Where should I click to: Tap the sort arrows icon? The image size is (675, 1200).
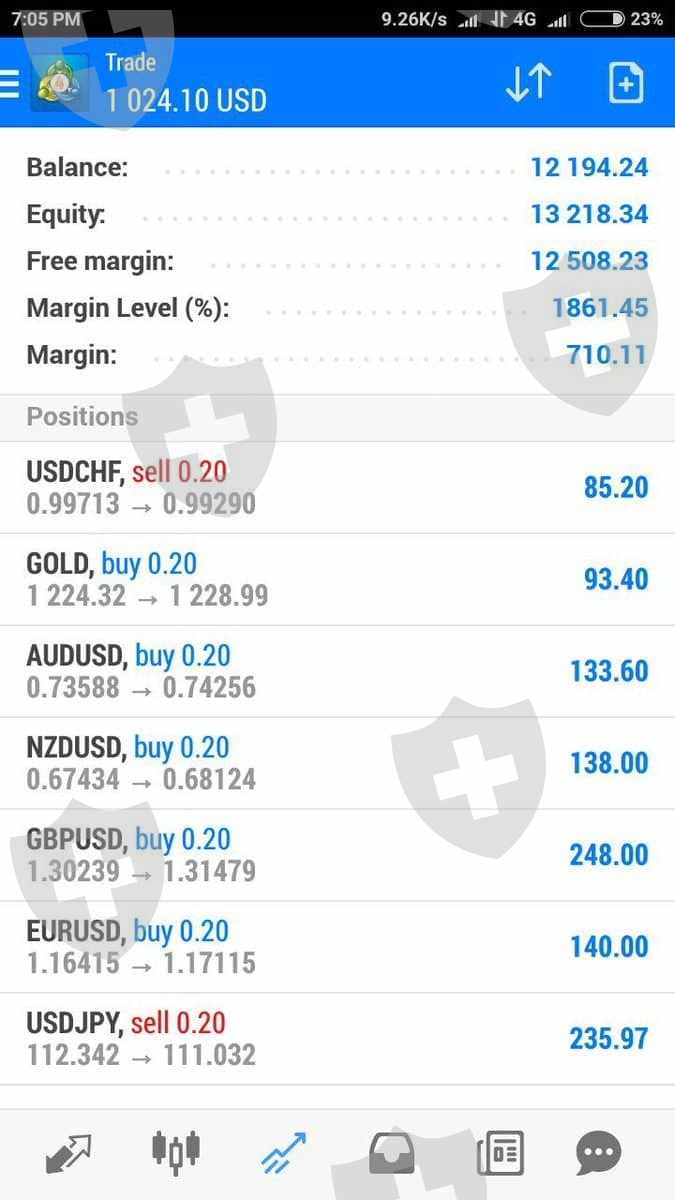(x=528, y=83)
